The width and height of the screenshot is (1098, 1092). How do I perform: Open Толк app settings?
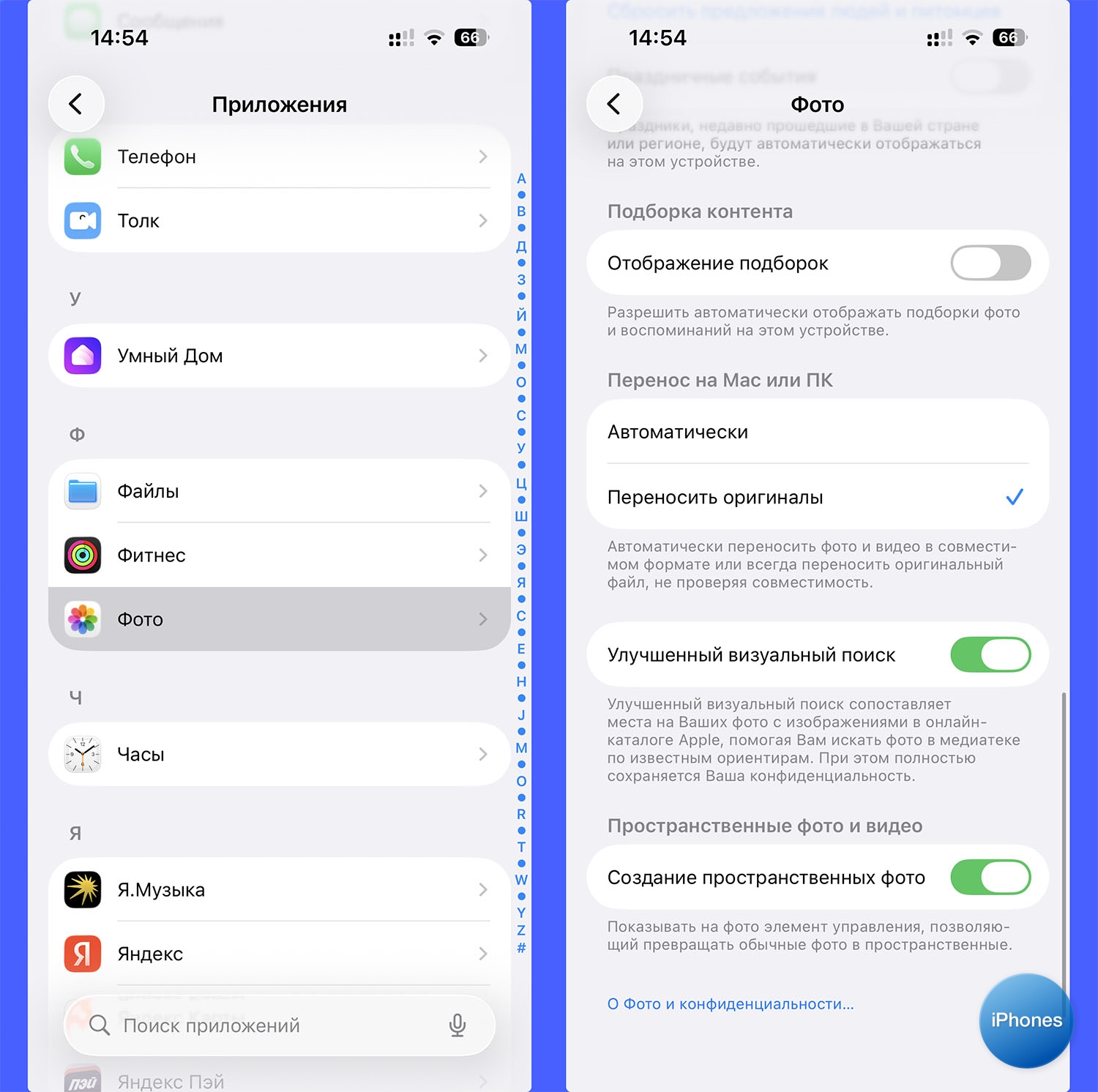pos(278,220)
